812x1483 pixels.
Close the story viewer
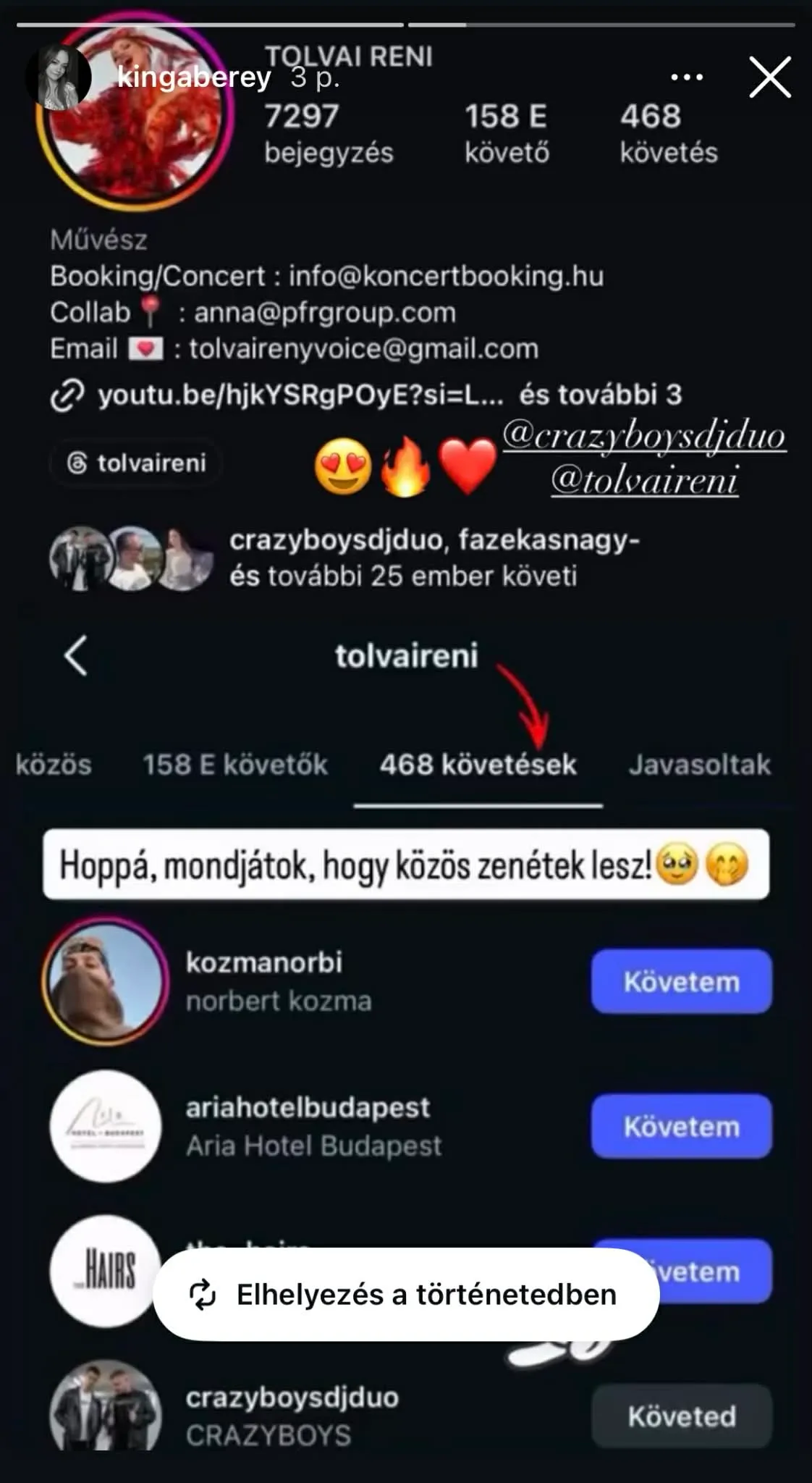point(769,77)
